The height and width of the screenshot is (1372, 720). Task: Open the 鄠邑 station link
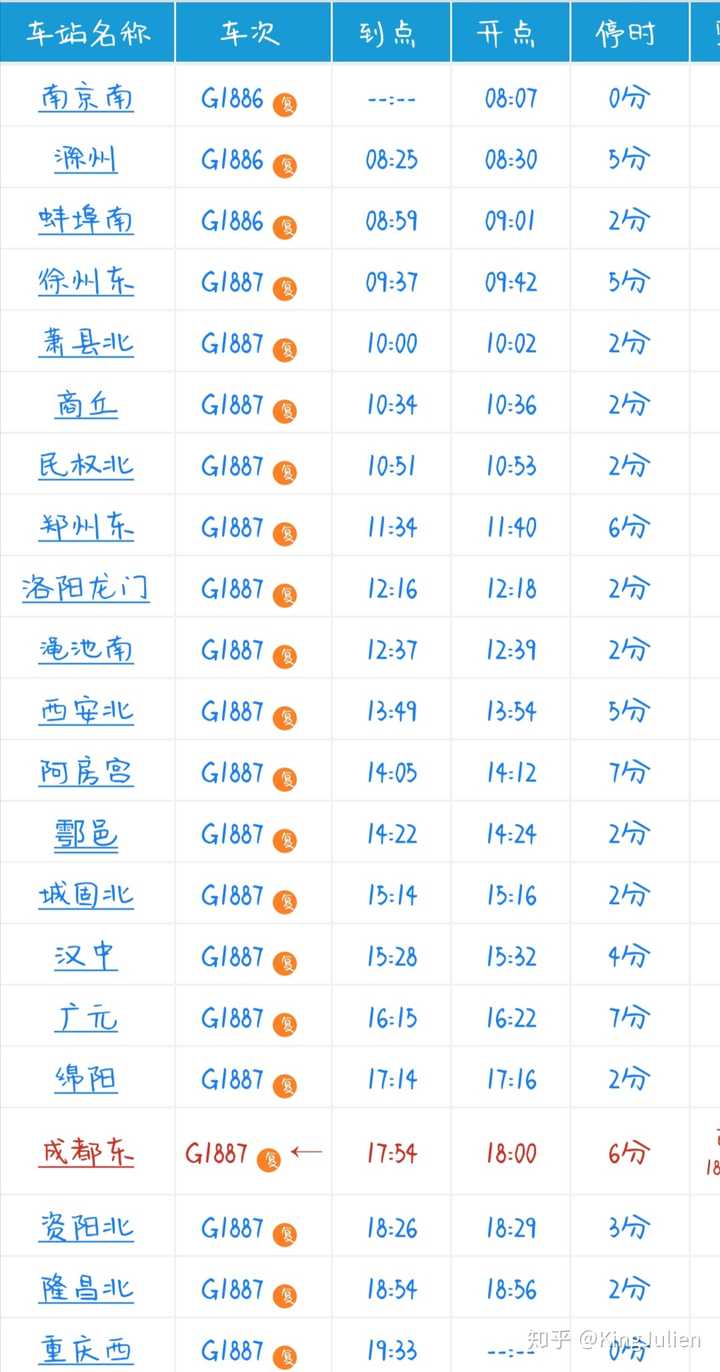coord(86,833)
